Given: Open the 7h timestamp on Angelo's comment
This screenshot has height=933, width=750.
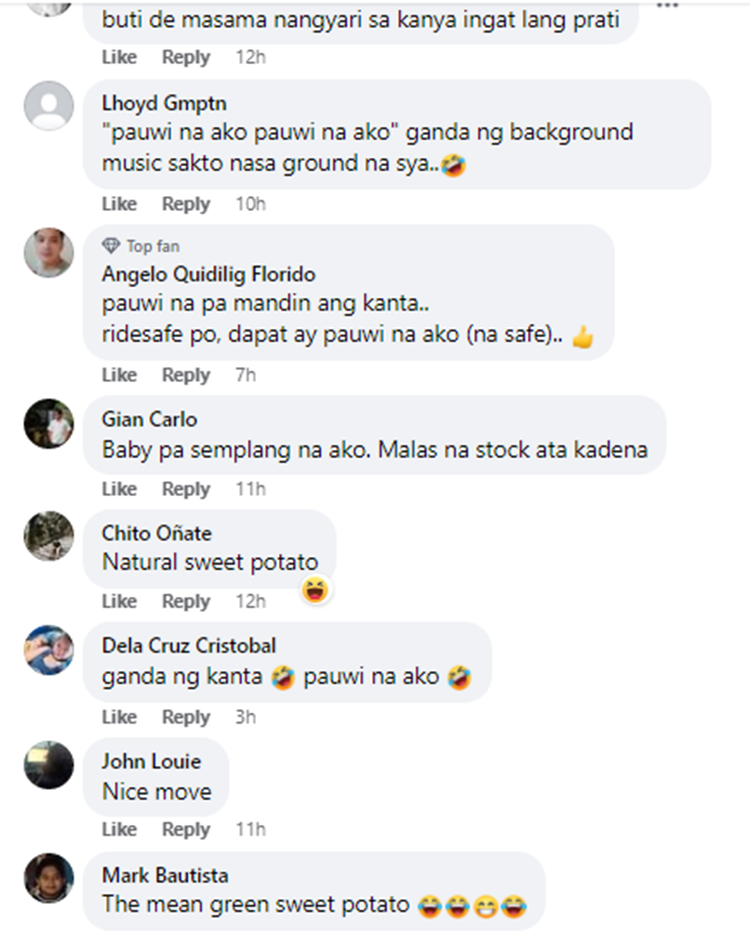Looking at the screenshot, I should pyautogui.click(x=245, y=375).
